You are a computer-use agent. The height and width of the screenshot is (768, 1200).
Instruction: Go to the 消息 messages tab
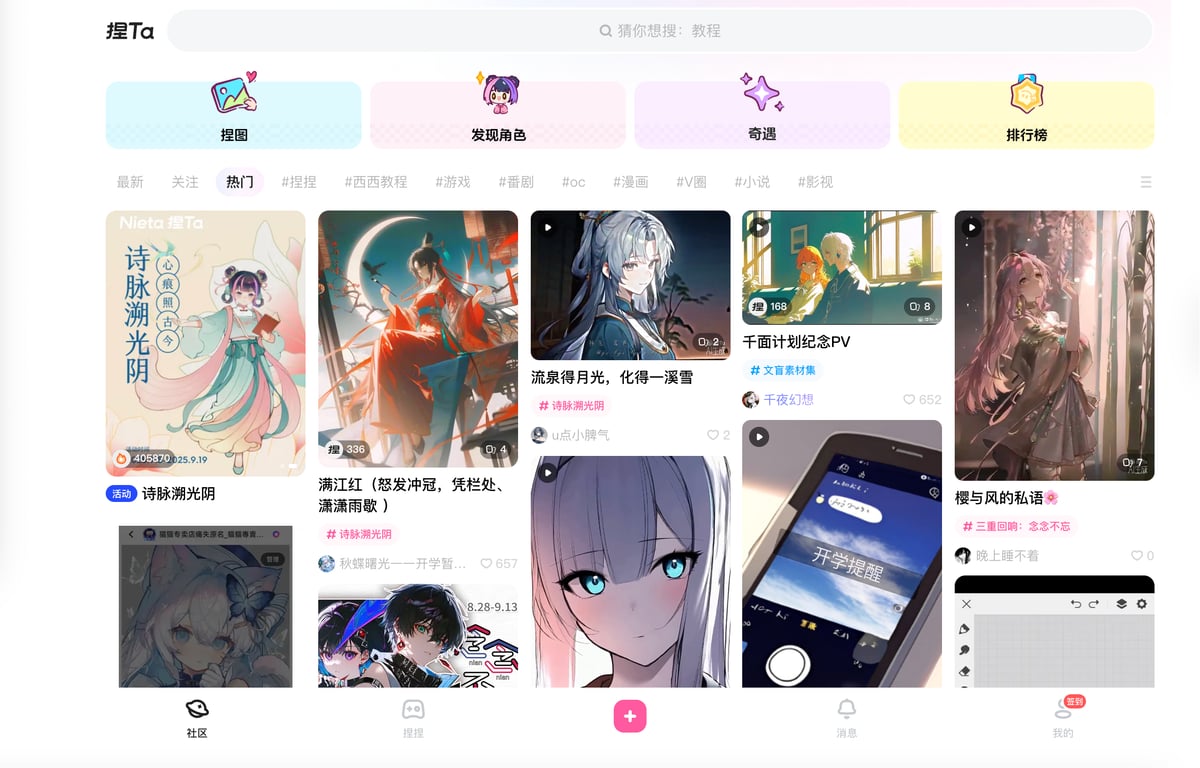pyautogui.click(x=846, y=718)
